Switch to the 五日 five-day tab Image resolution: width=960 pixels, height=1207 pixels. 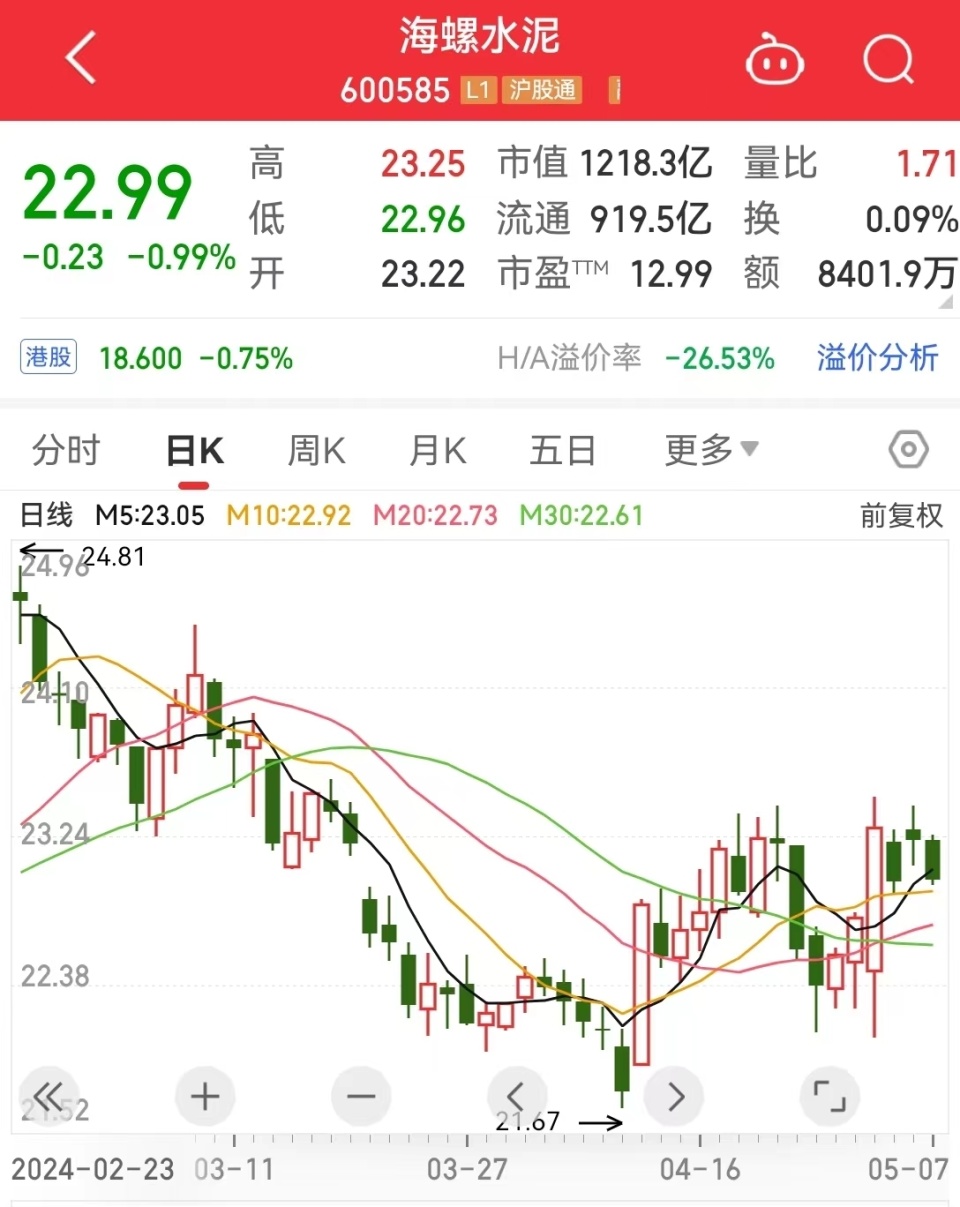(562, 451)
